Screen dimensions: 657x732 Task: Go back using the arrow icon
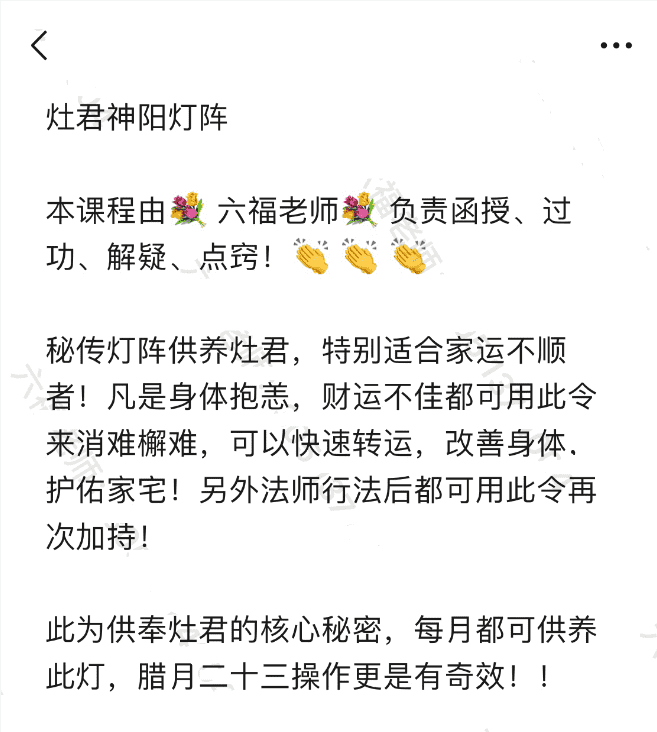click(x=39, y=45)
